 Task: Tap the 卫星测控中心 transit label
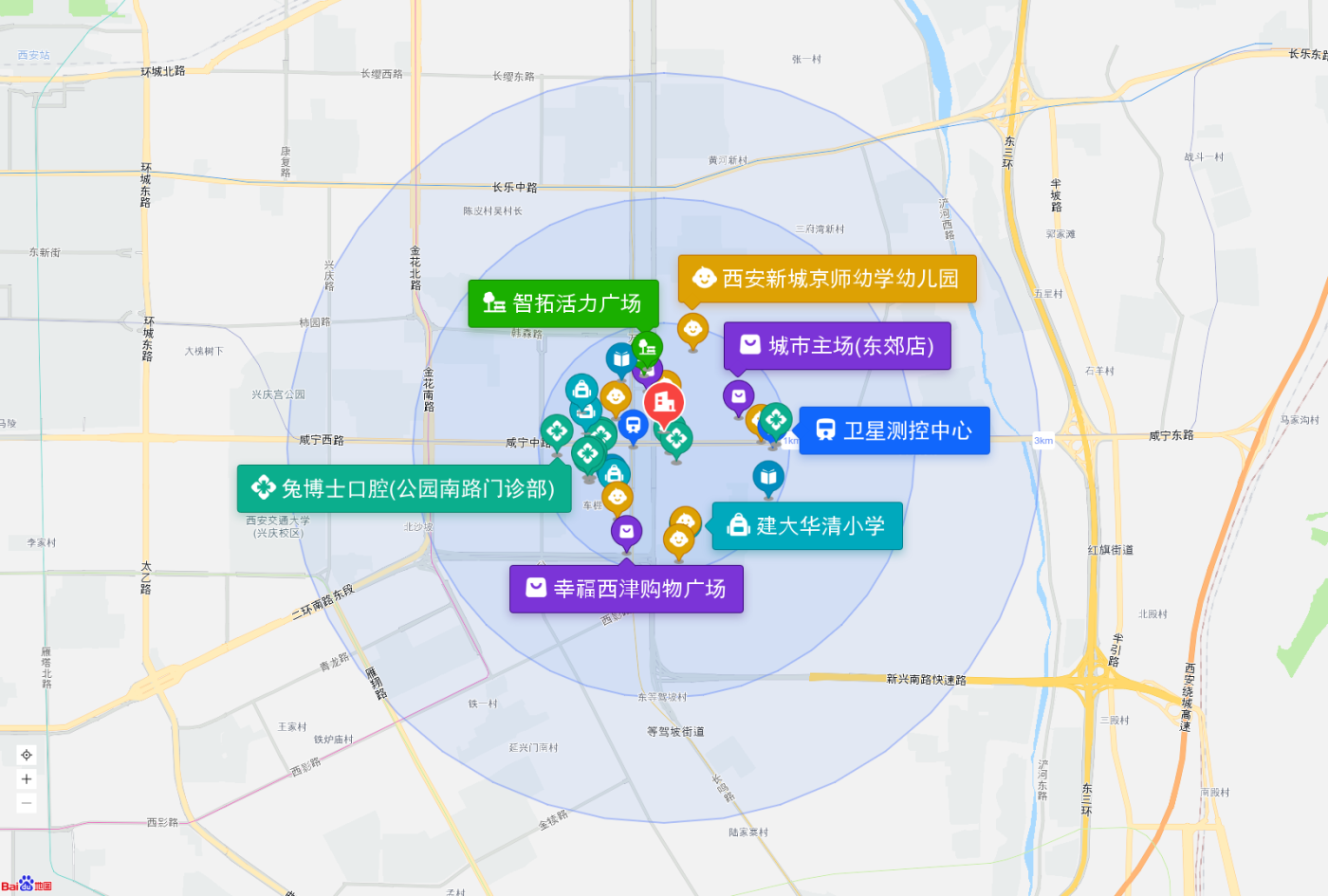pos(895,430)
